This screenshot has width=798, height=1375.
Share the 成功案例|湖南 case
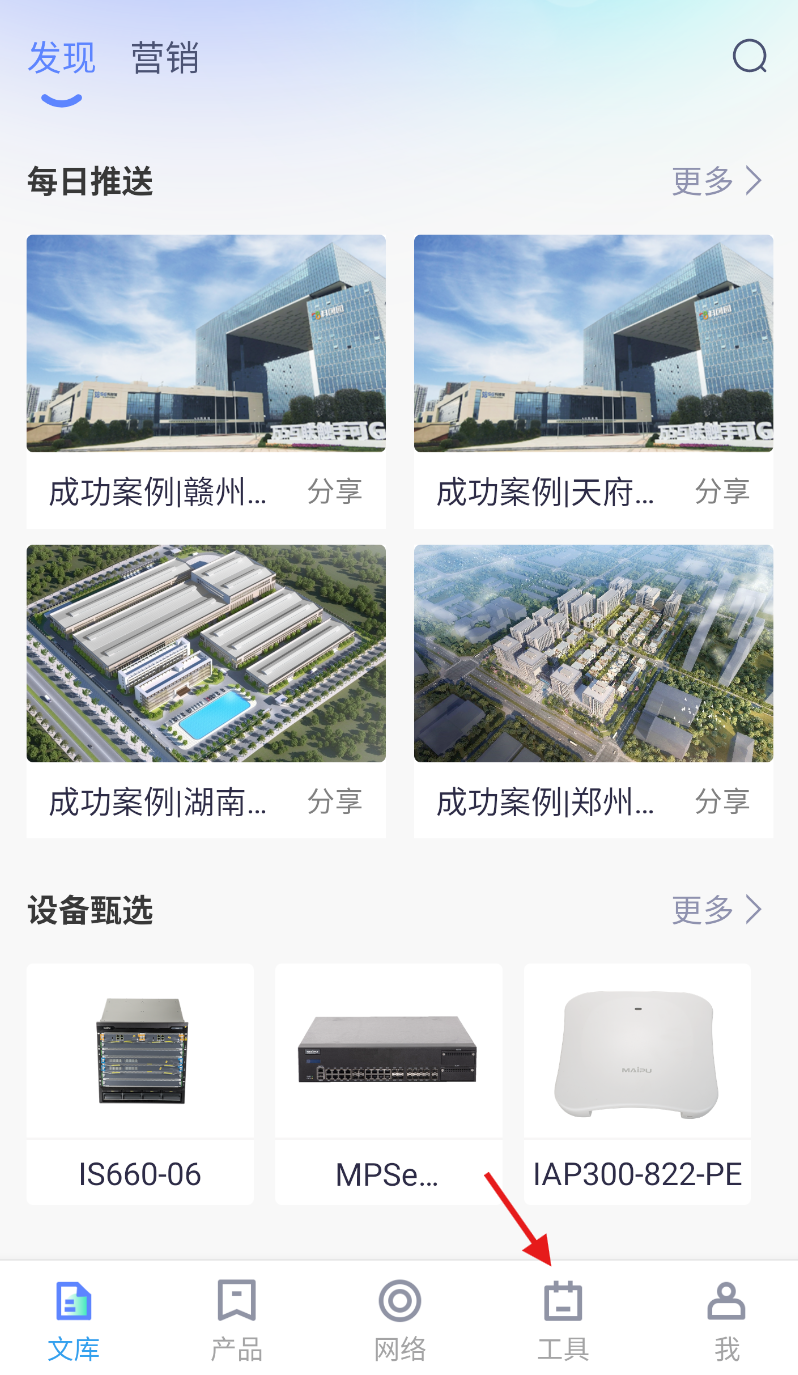334,801
